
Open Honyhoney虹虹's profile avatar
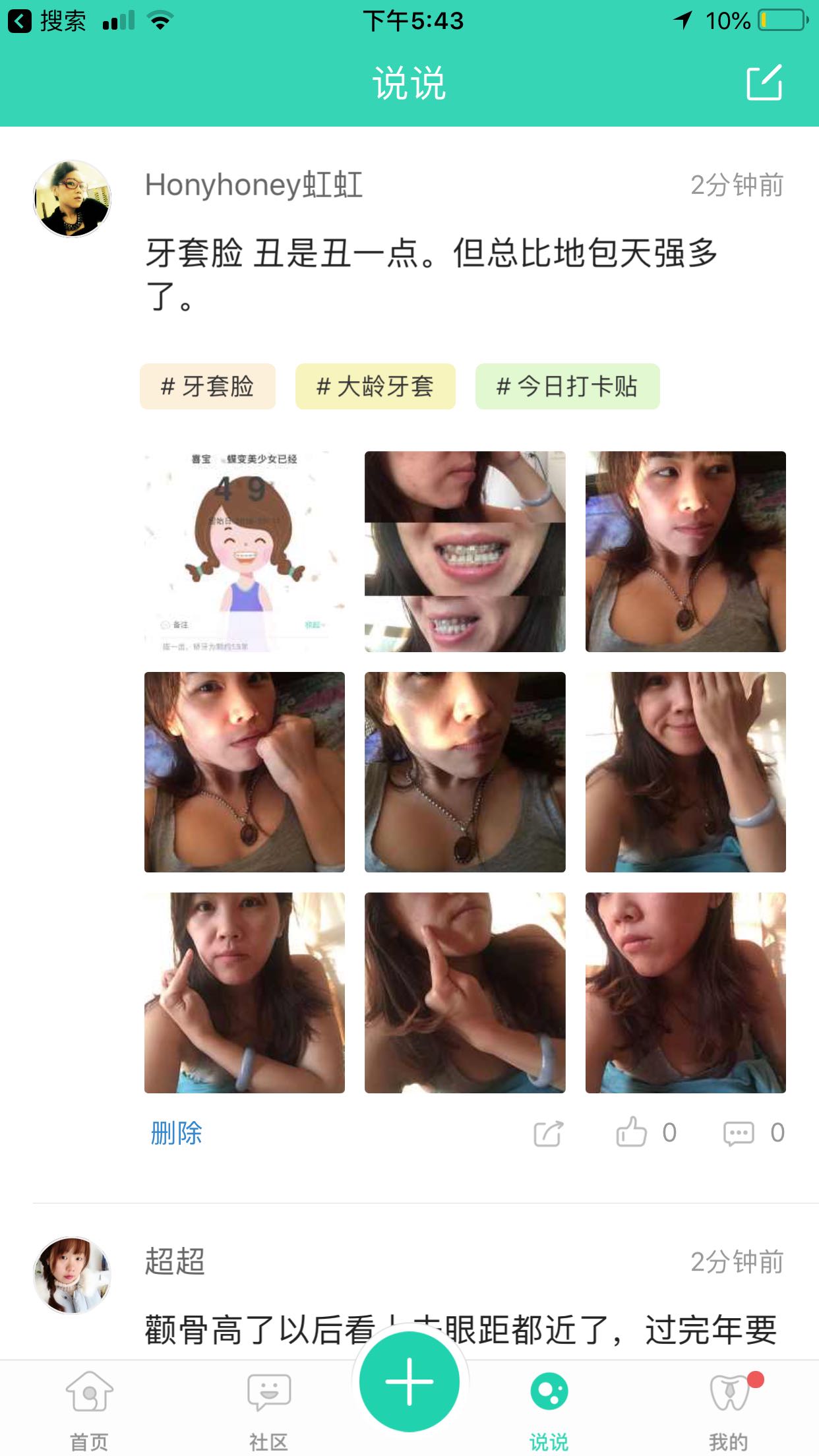(x=72, y=198)
